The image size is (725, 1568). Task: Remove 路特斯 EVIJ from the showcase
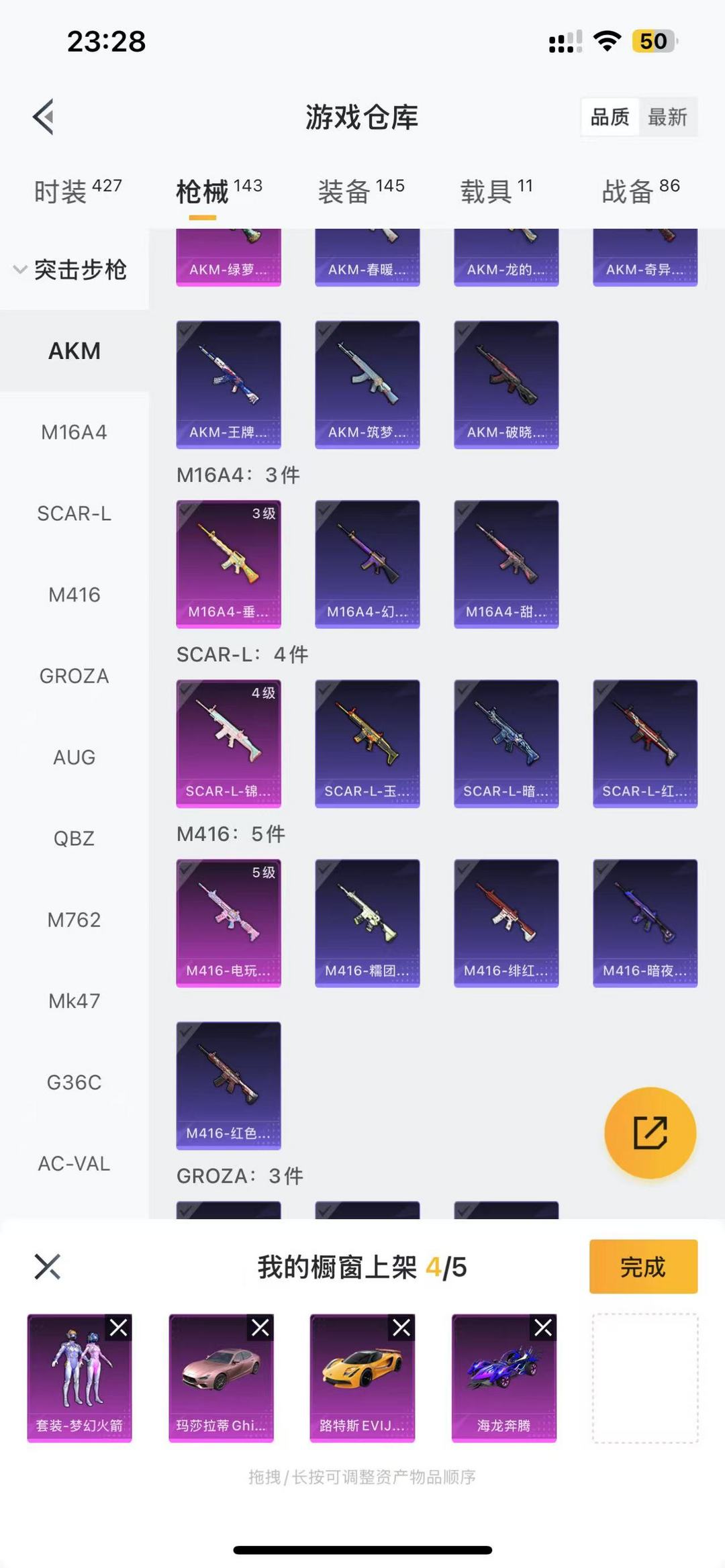[x=401, y=1327]
